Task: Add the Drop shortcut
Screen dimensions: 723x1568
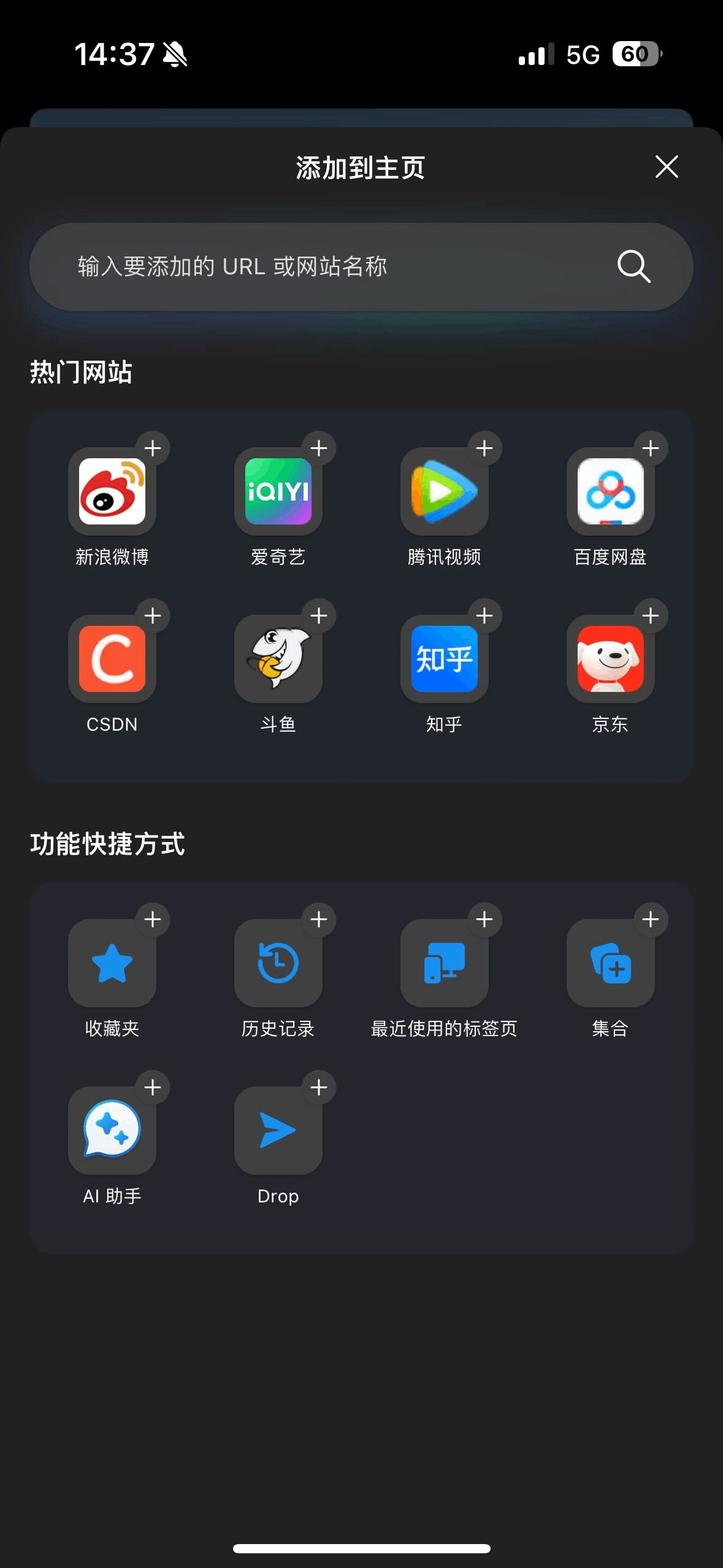Action: (318, 1088)
